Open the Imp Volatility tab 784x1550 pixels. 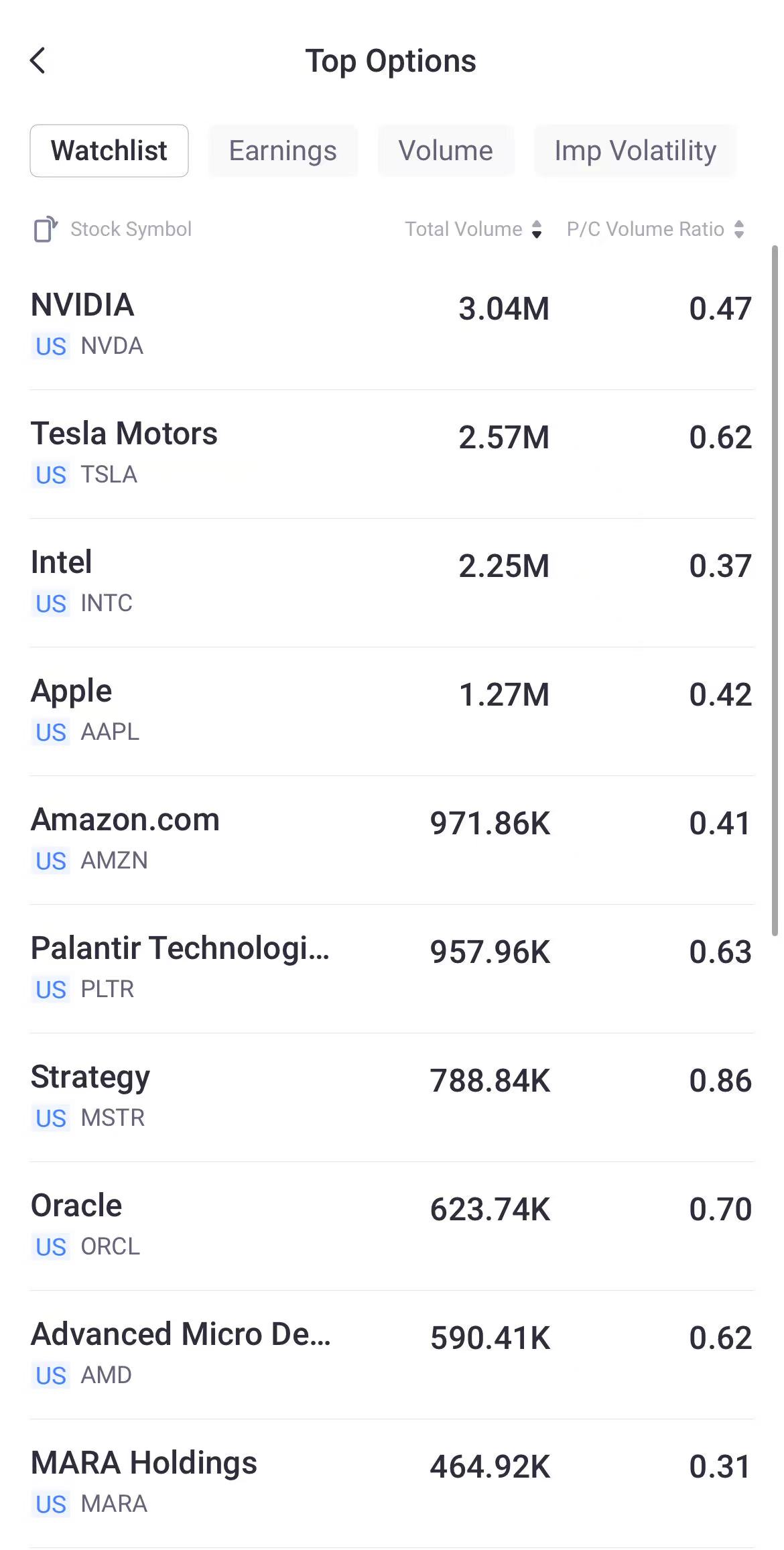[635, 151]
